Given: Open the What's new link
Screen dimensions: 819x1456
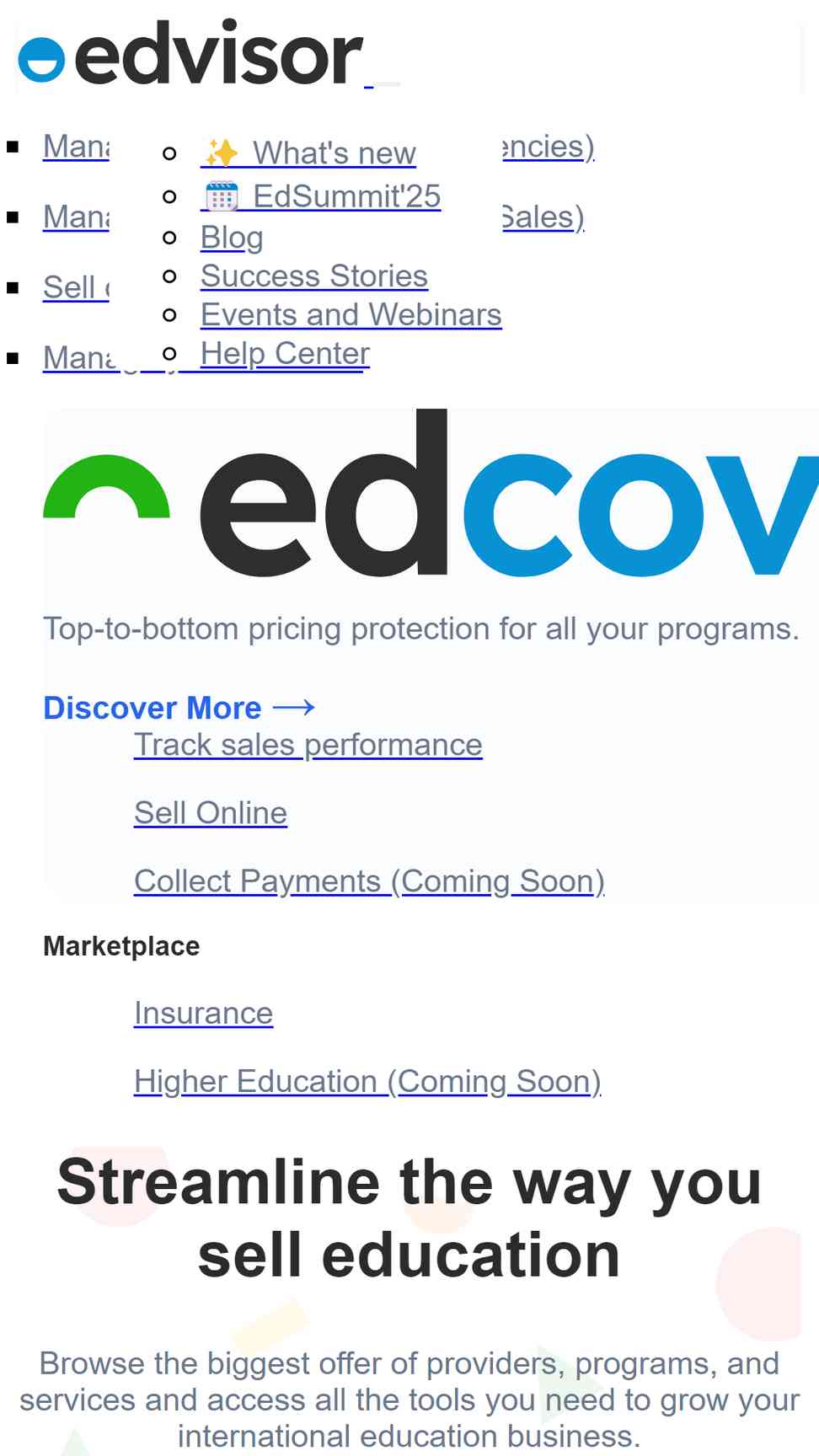Looking at the screenshot, I should point(308,153).
